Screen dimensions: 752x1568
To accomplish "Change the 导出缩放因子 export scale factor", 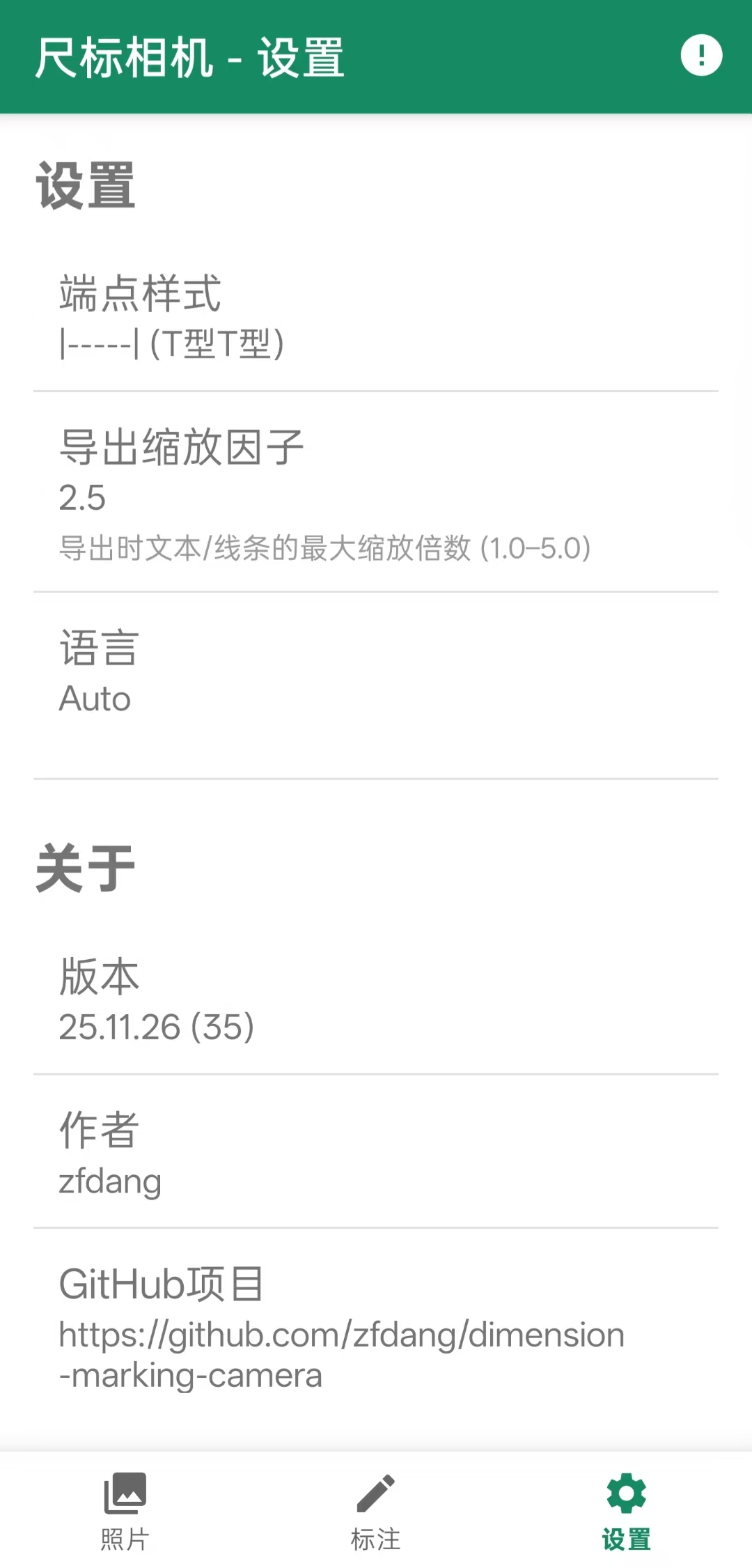I will click(x=376, y=493).
